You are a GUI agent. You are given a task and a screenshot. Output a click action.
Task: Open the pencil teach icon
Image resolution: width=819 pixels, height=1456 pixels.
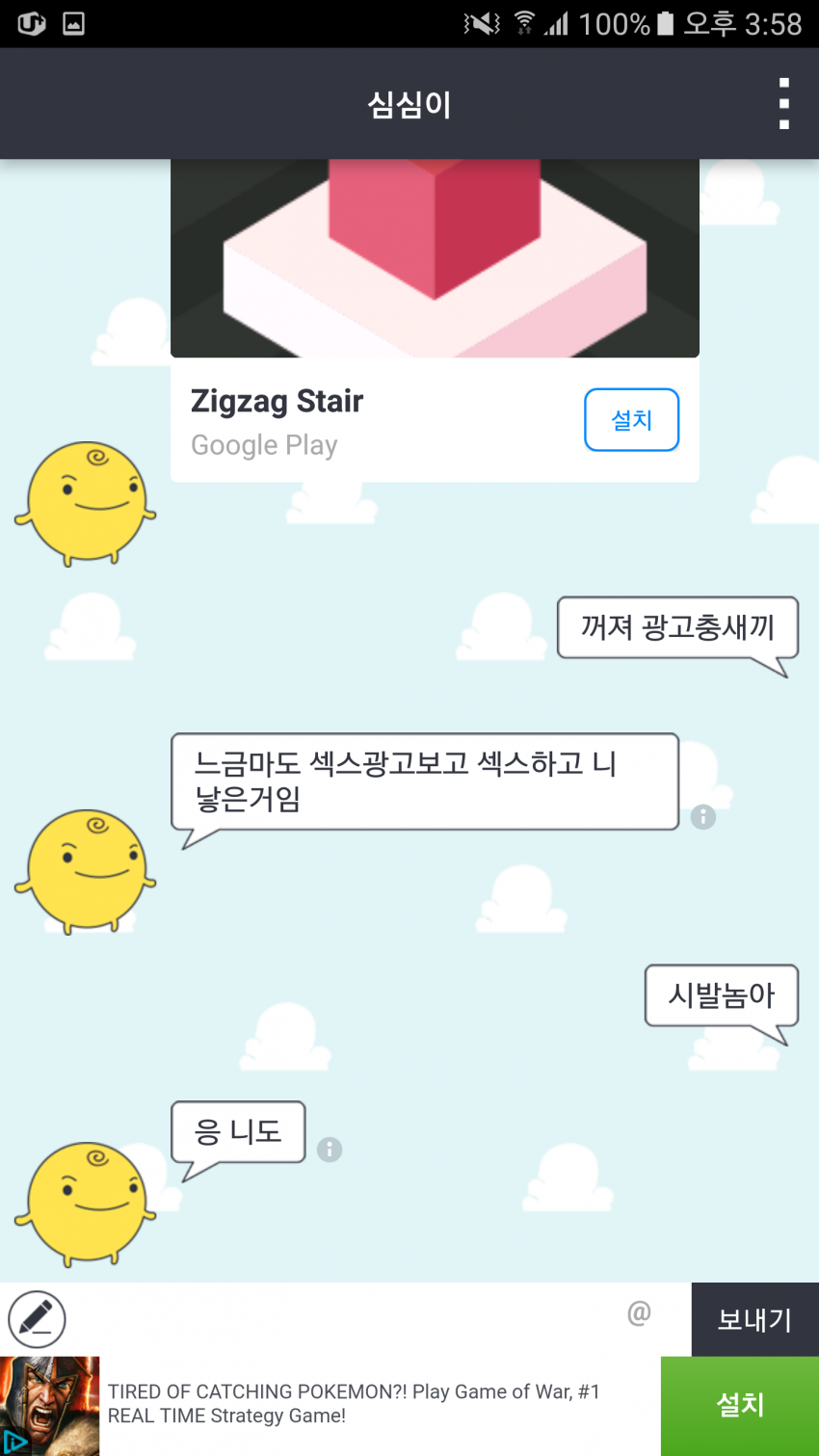pyautogui.click(x=37, y=1319)
